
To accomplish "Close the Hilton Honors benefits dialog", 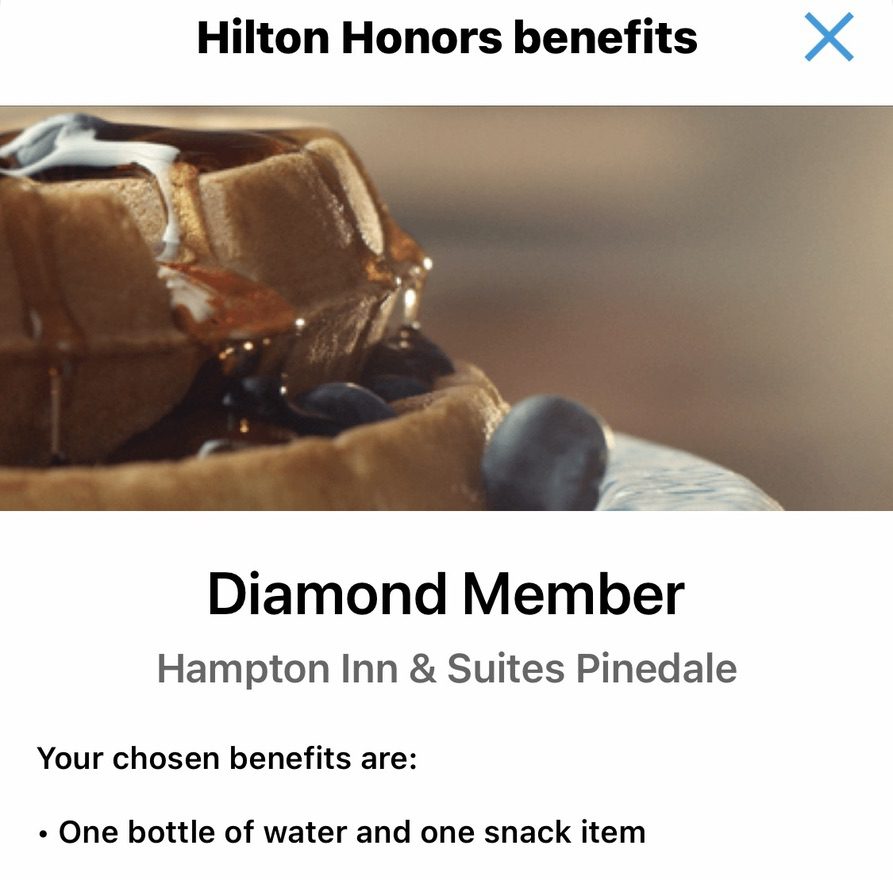I will 829,37.
